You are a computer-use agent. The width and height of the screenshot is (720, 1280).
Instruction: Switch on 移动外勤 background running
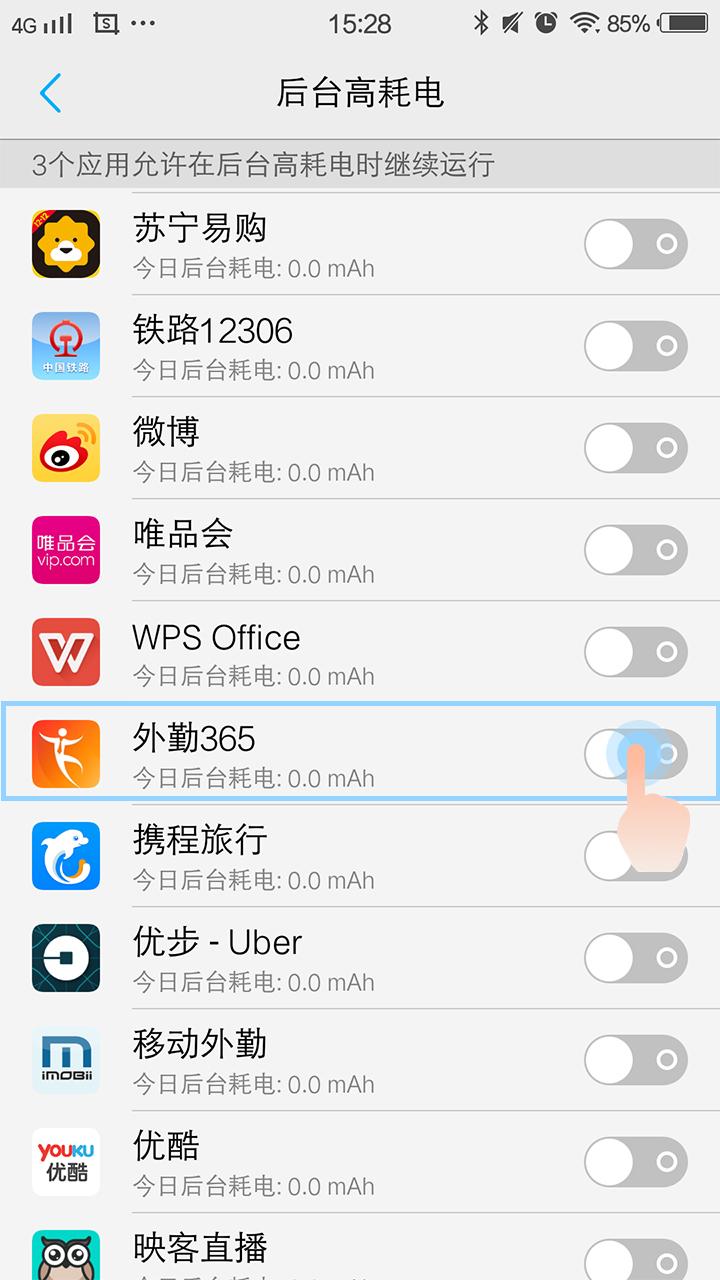pyautogui.click(x=636, y=1060)
